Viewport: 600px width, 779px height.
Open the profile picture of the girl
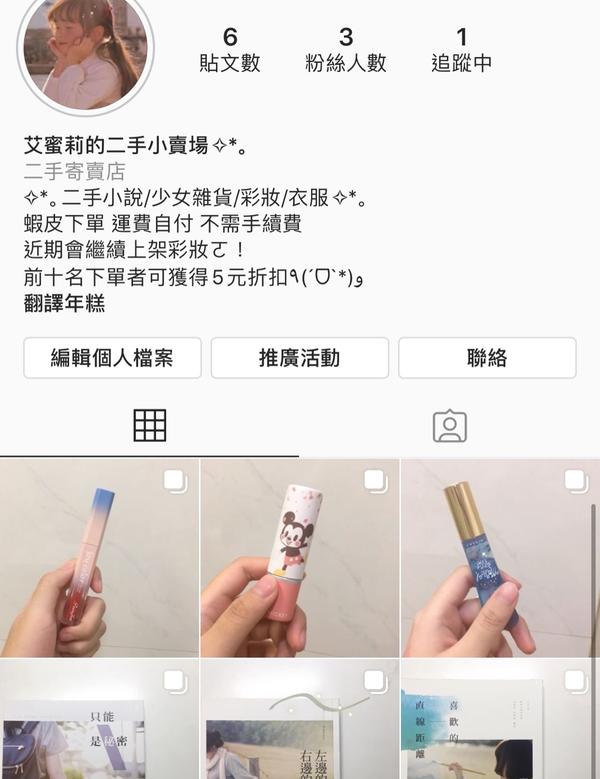pos(85,53)
